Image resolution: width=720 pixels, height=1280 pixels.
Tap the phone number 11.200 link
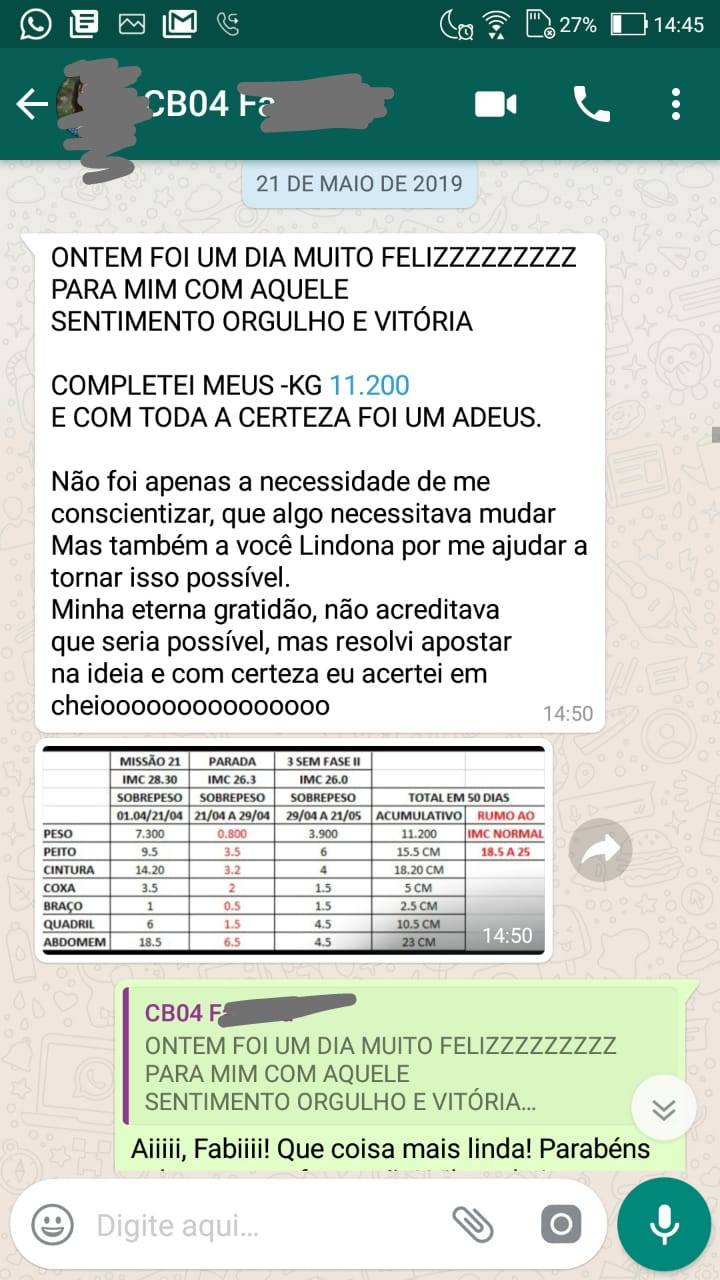[x=370, y=385]
